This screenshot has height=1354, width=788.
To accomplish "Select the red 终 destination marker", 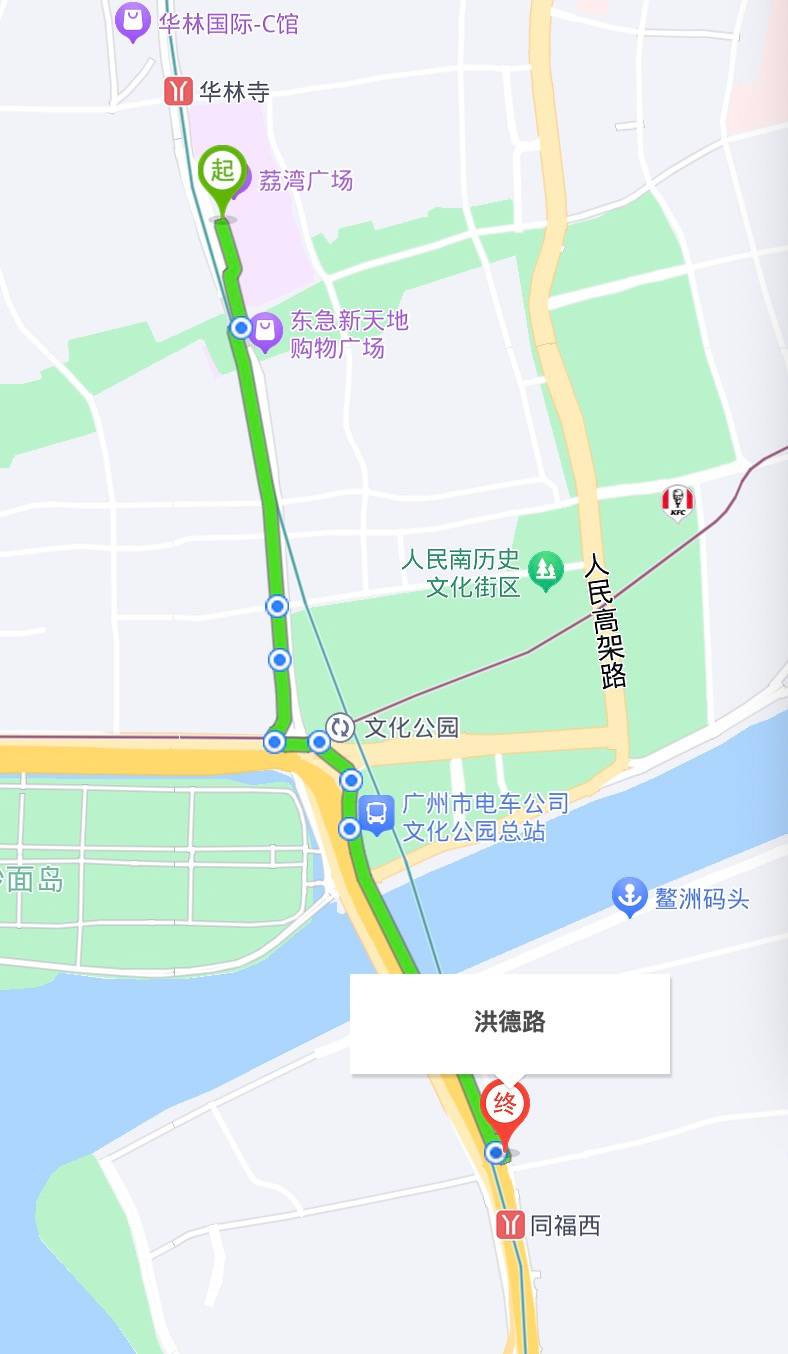I will 505,1108.
